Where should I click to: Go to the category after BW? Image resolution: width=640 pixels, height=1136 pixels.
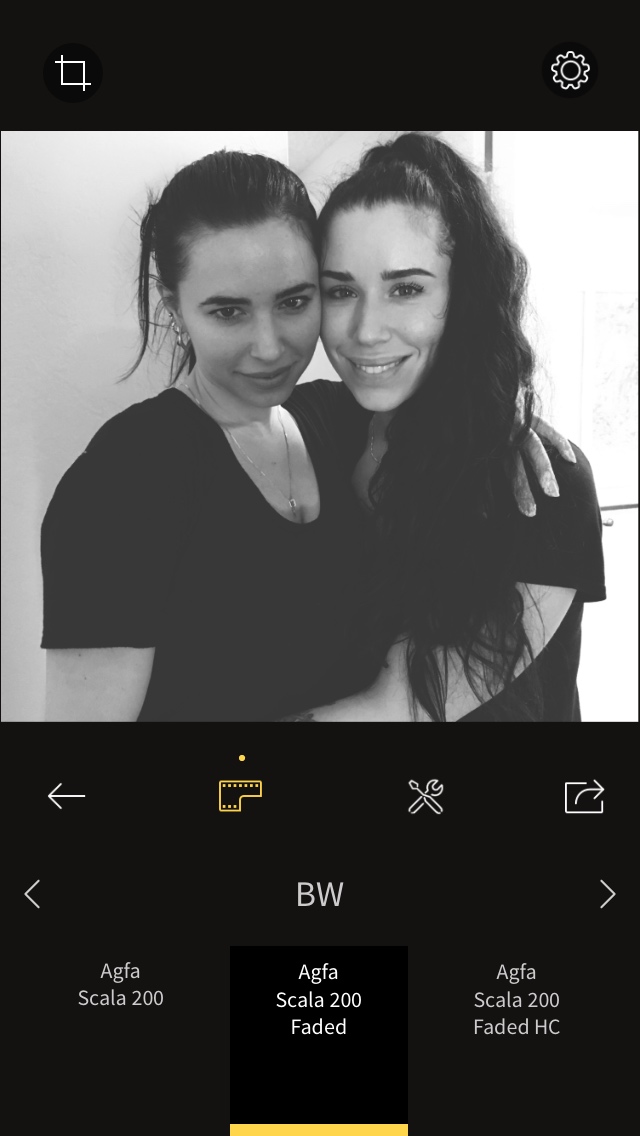pos(608,894)
